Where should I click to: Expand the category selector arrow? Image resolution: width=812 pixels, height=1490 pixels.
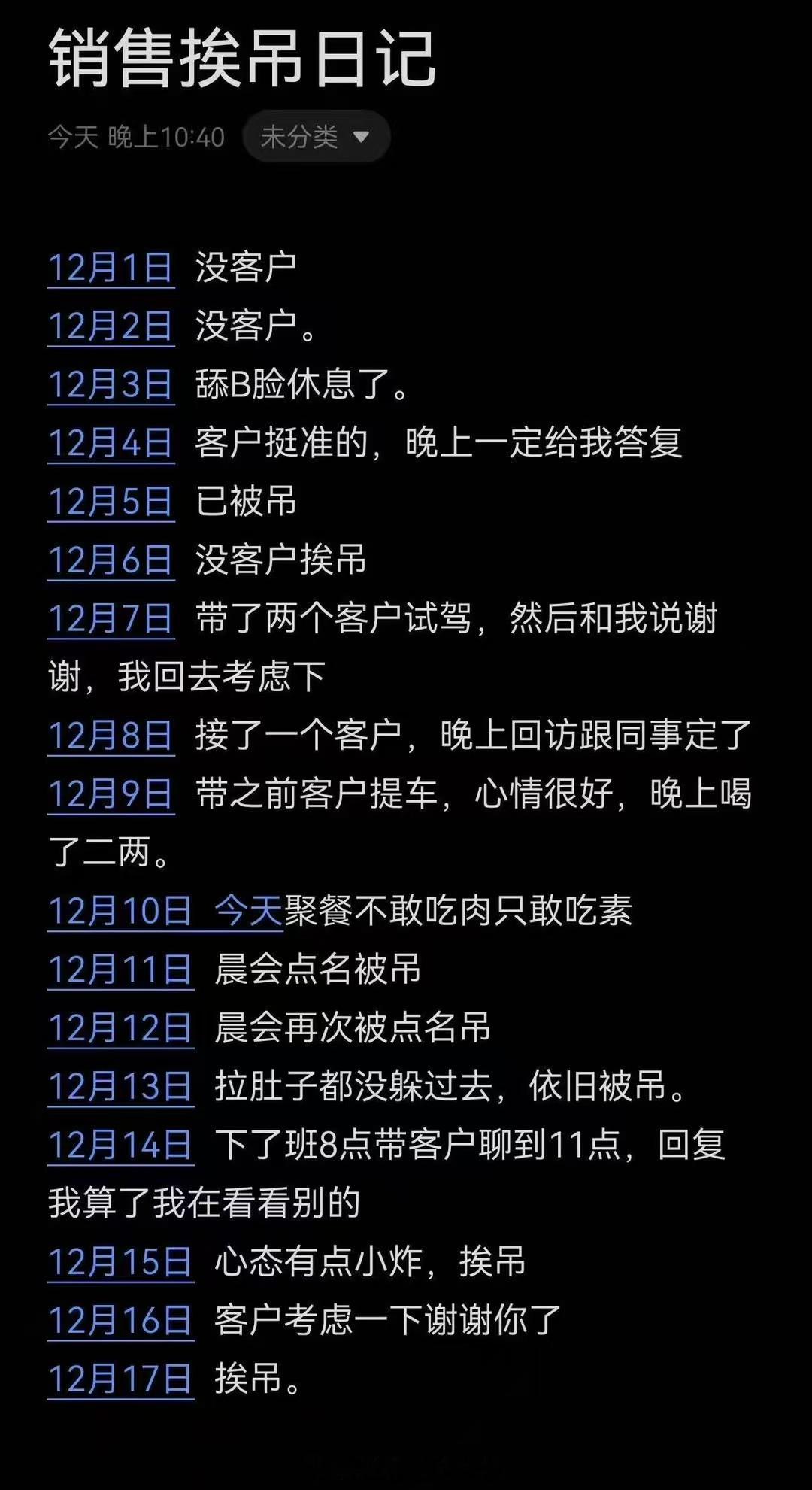coord(362,136)
